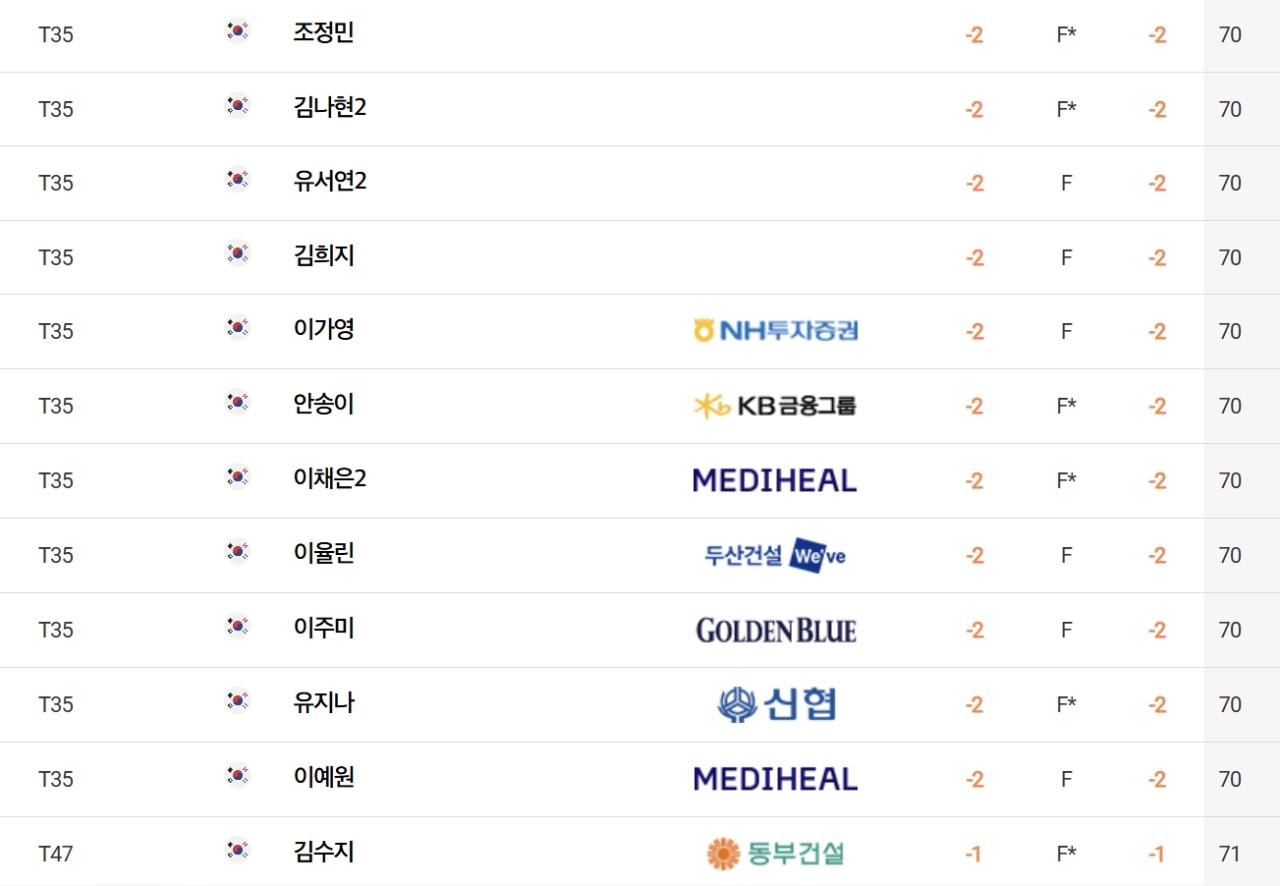The height and width of the screenshot is (886, 1280).
Task: Open T47 player 김수지's row
Action: click(x=640, y=852)
